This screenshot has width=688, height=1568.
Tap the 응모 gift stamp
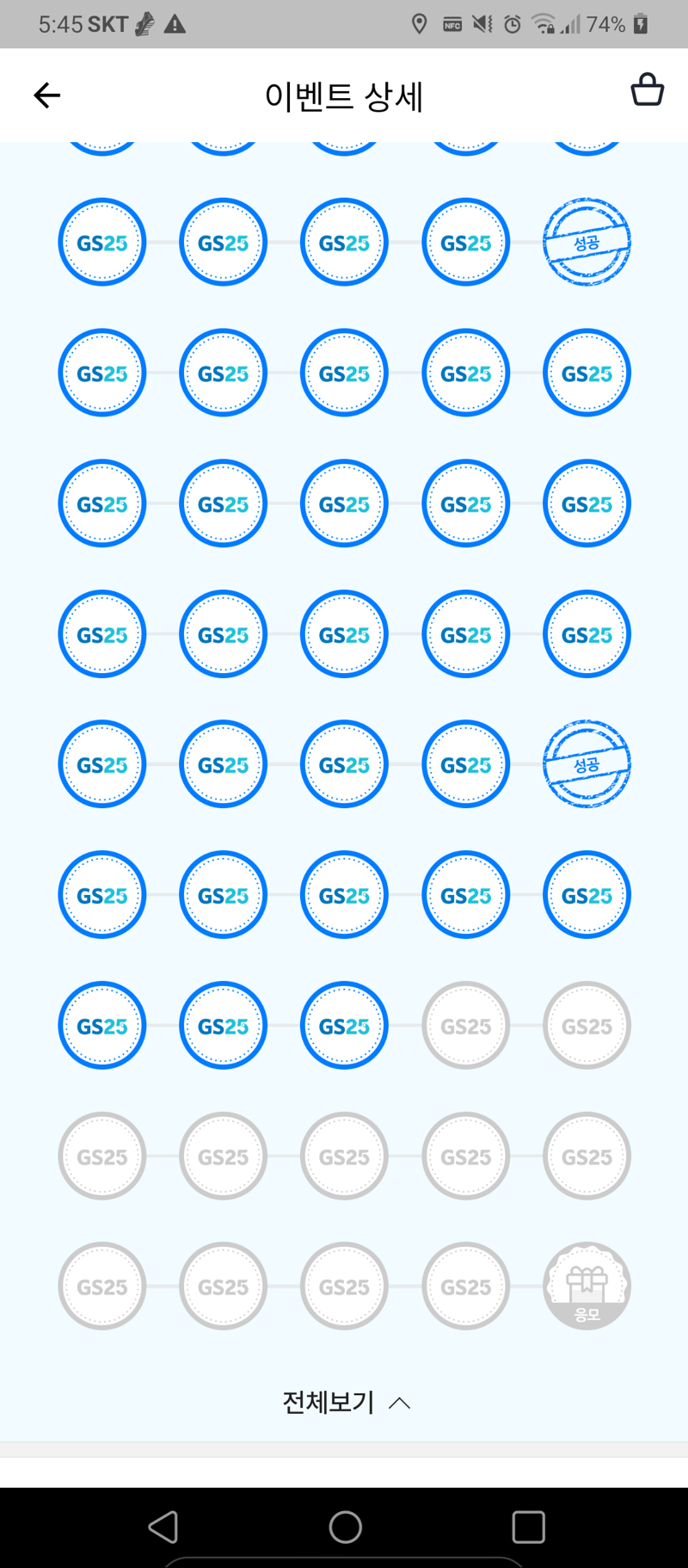click(x=587, y=1286)
